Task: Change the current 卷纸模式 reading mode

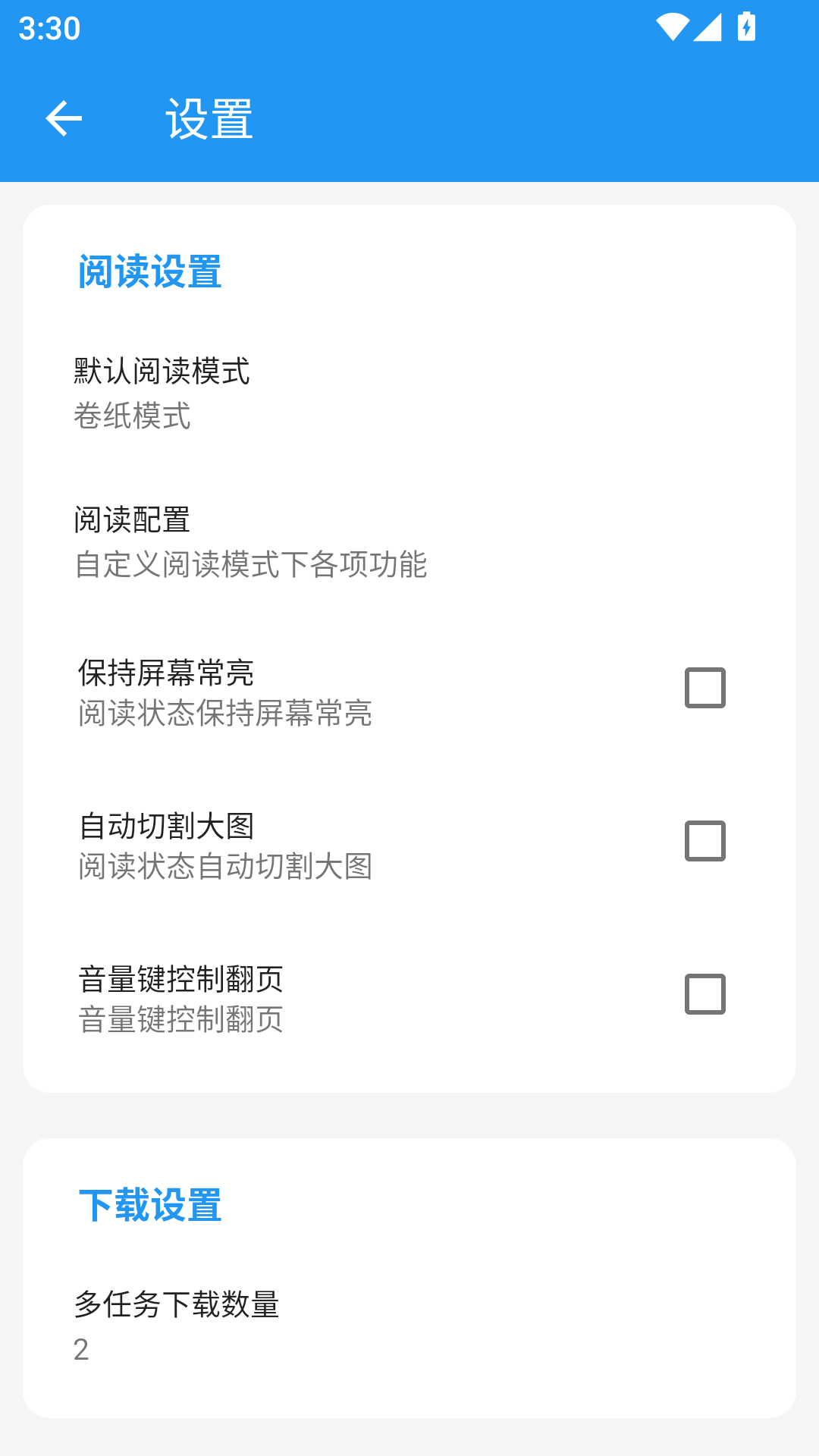Action: point(133,416)
